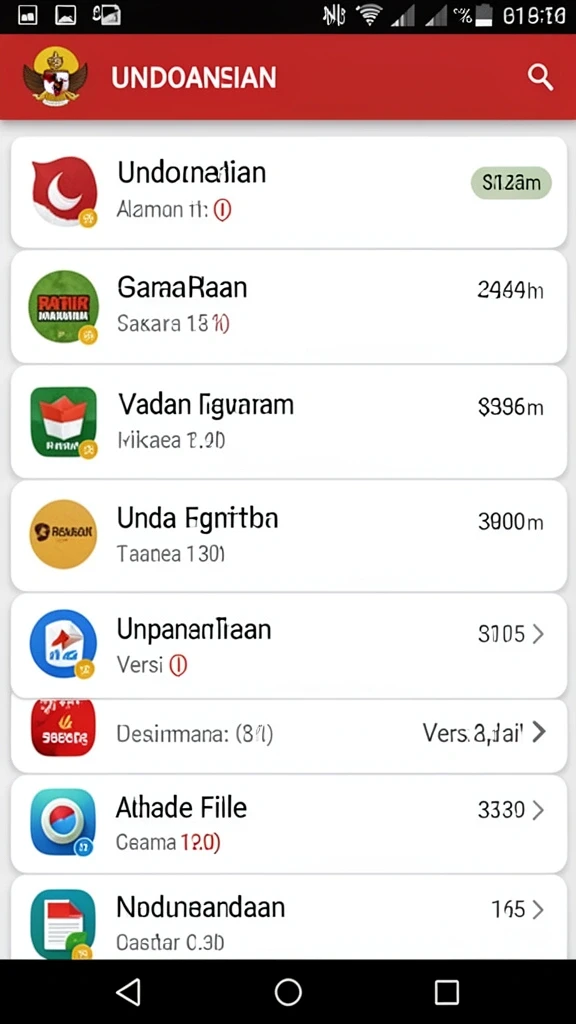Select the Vadan Figuaram row
The height and width of the screenshot is (1024, 576).
click(x=288, y=421)
